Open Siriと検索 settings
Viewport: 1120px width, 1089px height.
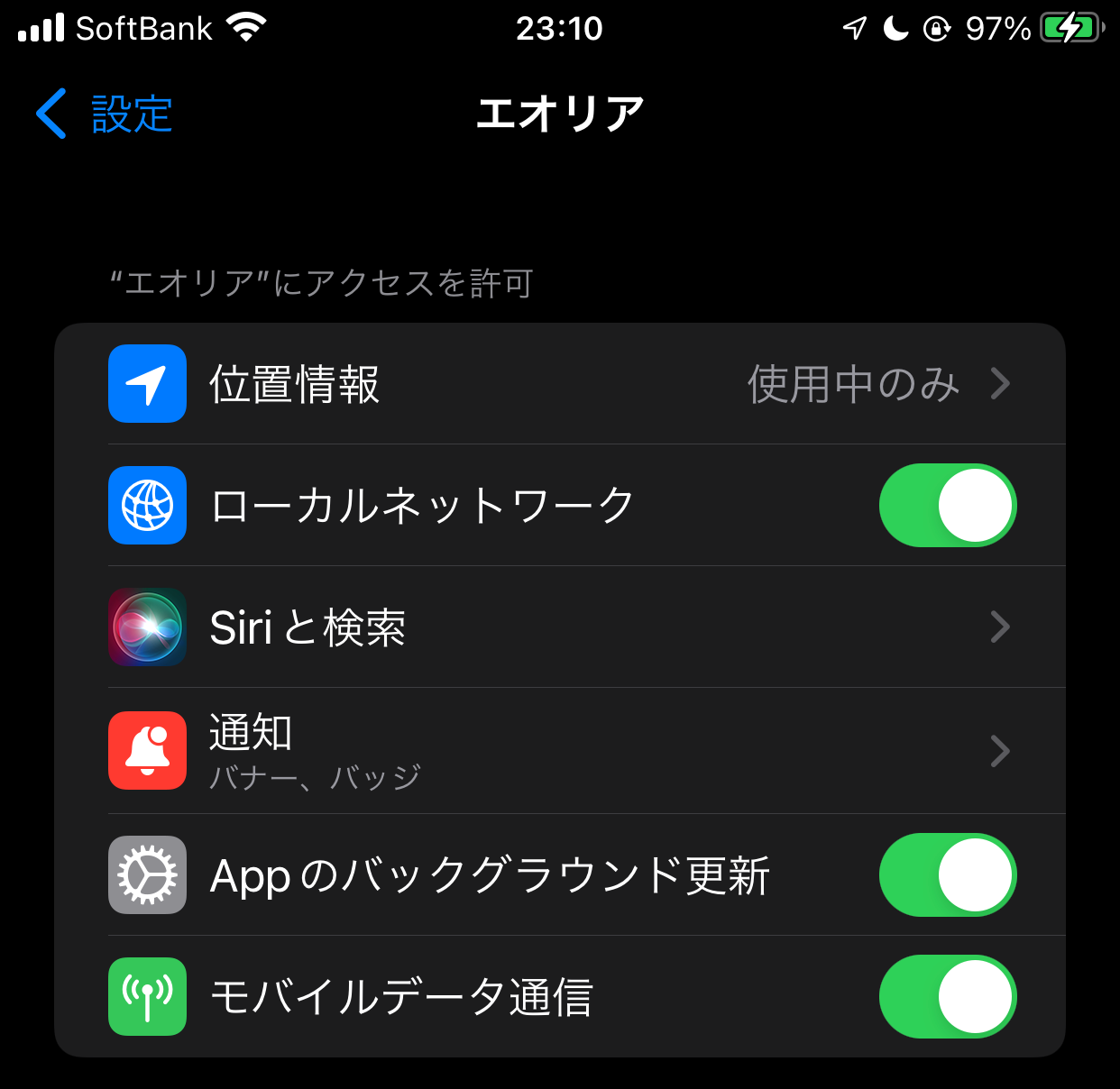(x=559, y=627)
